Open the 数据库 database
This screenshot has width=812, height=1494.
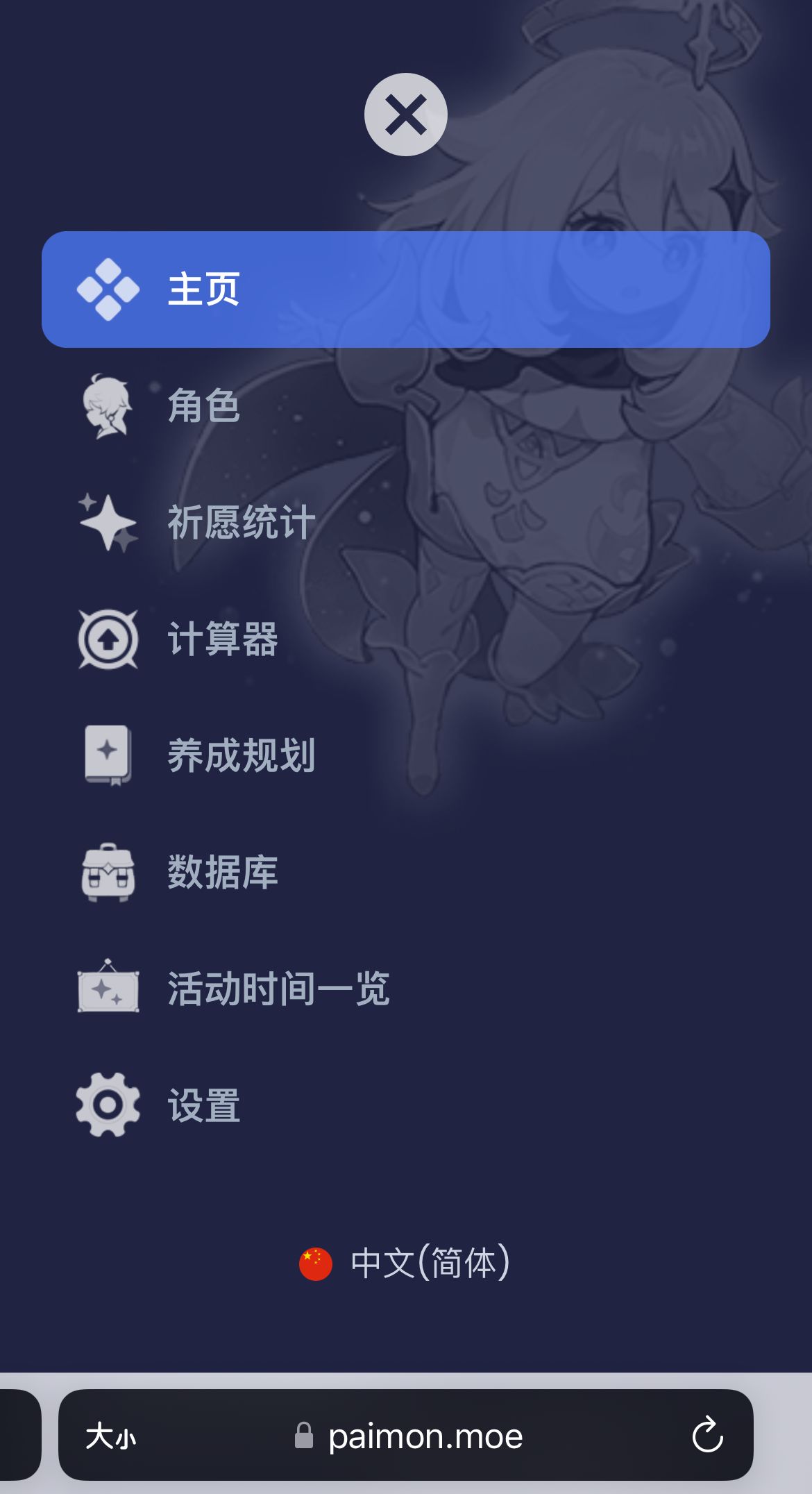pos(222,873)
